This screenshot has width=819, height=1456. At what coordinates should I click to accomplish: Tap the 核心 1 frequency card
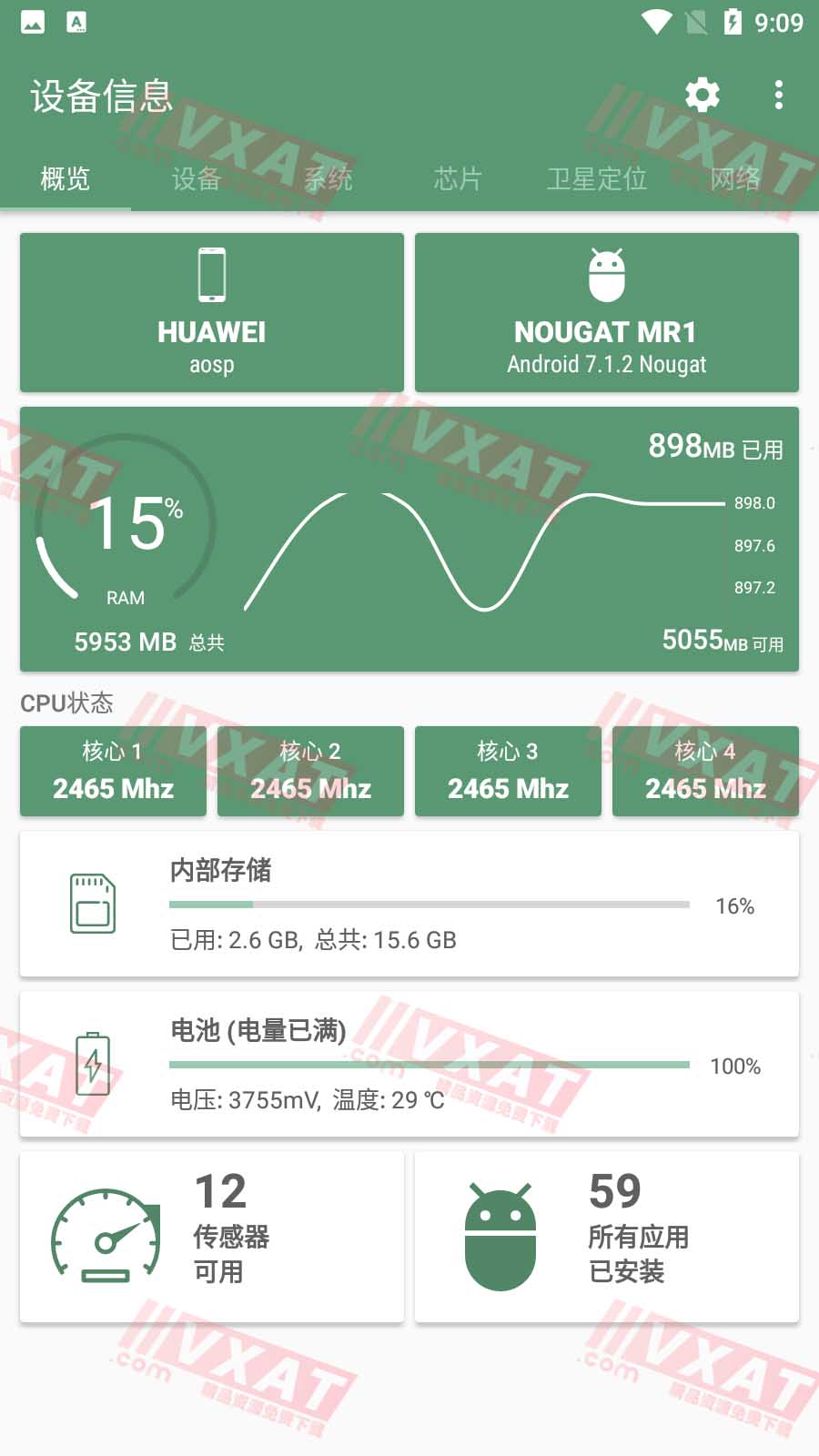pyautogui.click(x=112, y=771)
